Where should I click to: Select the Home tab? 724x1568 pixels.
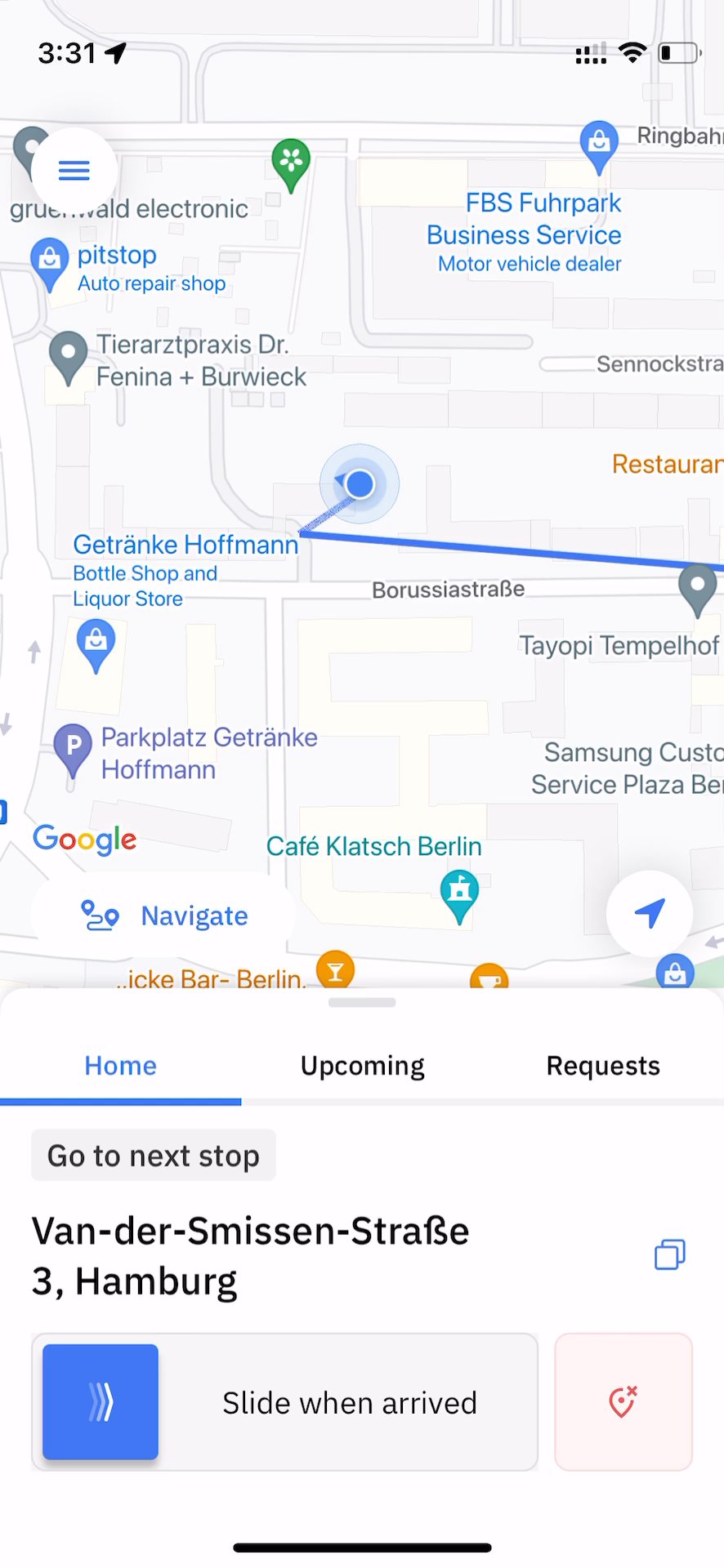(121, 1066)
